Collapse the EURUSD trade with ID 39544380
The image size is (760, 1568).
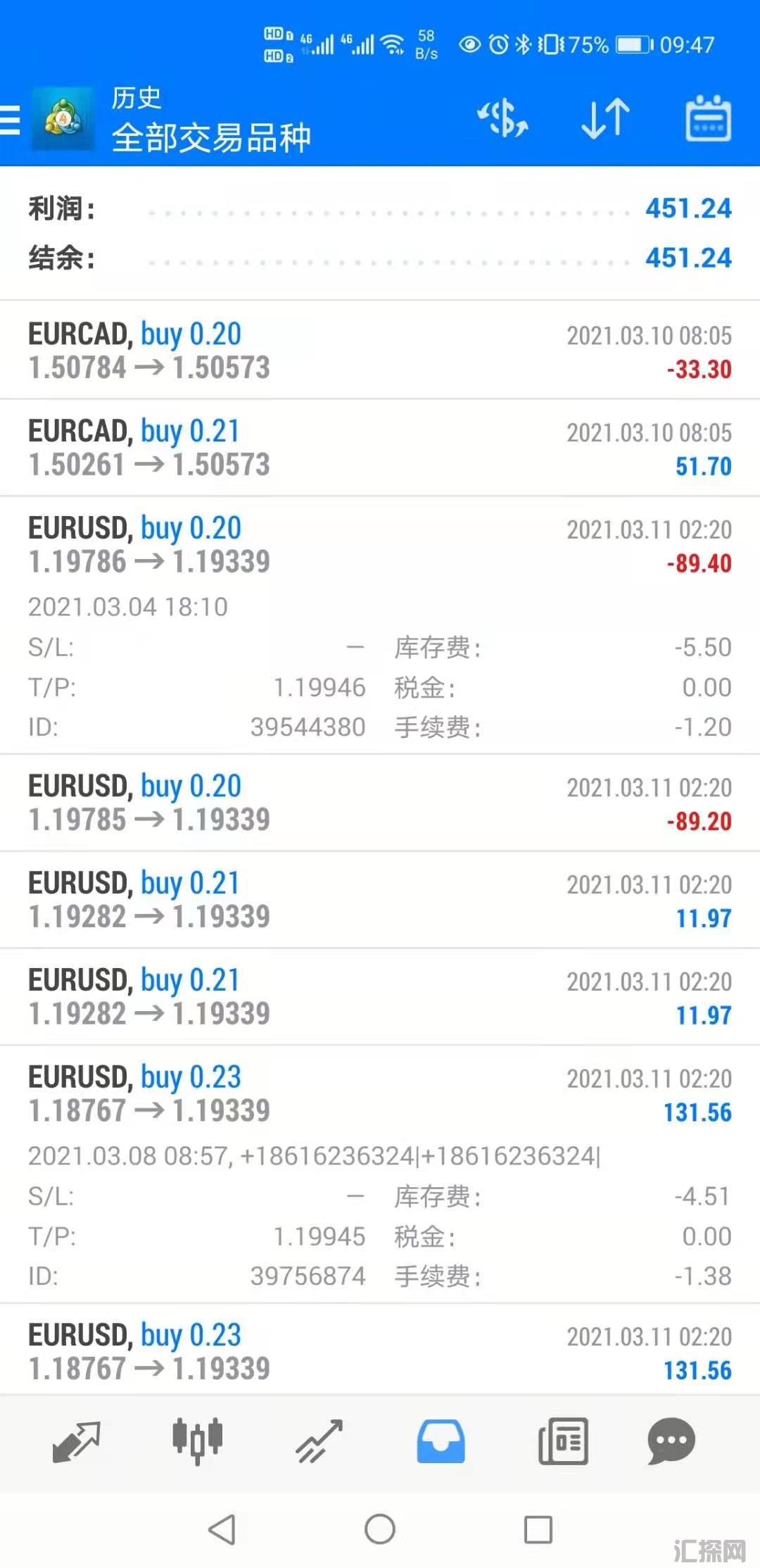click(x=380, y=545)
